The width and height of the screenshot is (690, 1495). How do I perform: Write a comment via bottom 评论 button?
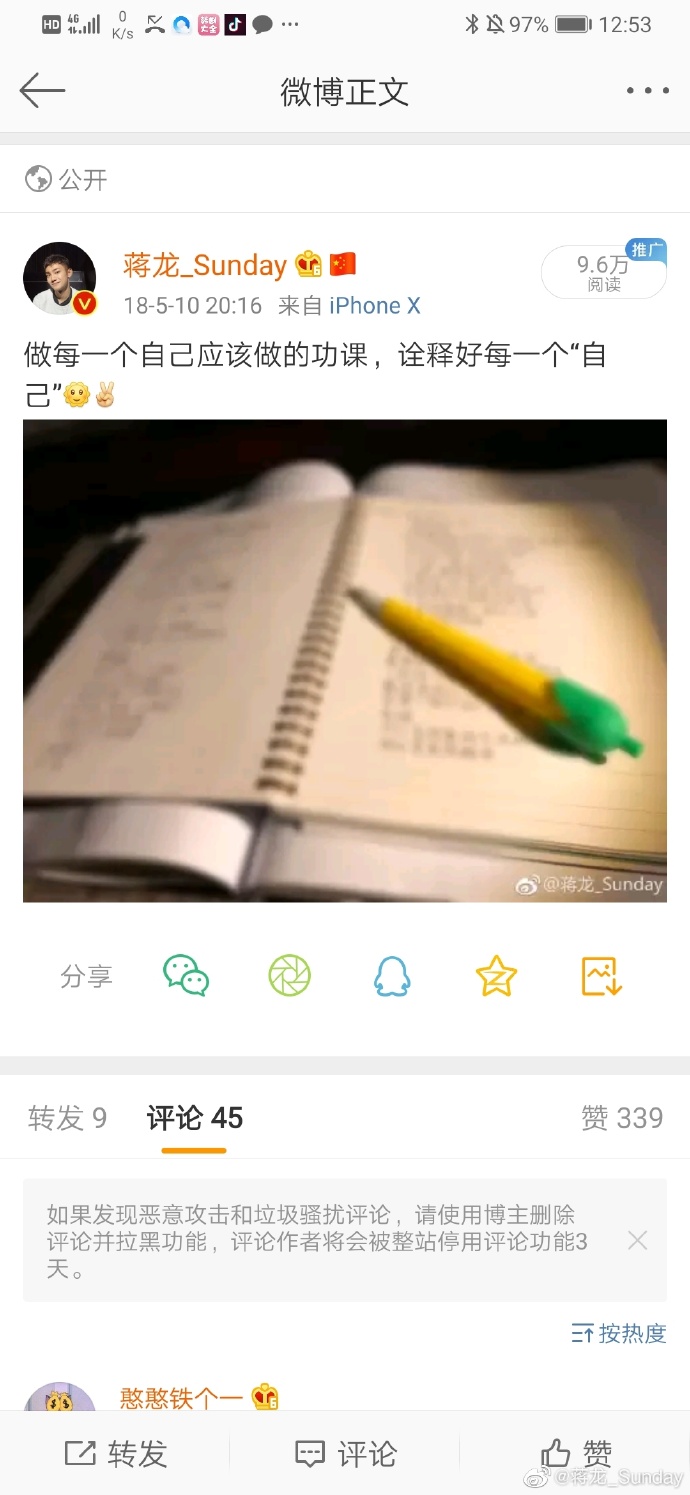[x=345, y=1453]
